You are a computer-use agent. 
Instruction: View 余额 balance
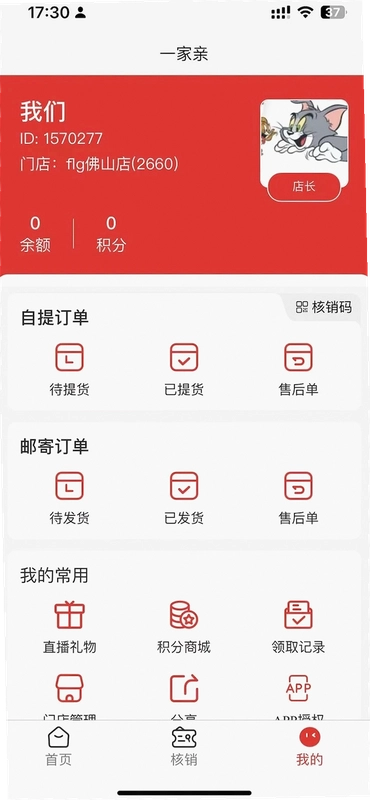pyautogui.click(x=35, y=234)
